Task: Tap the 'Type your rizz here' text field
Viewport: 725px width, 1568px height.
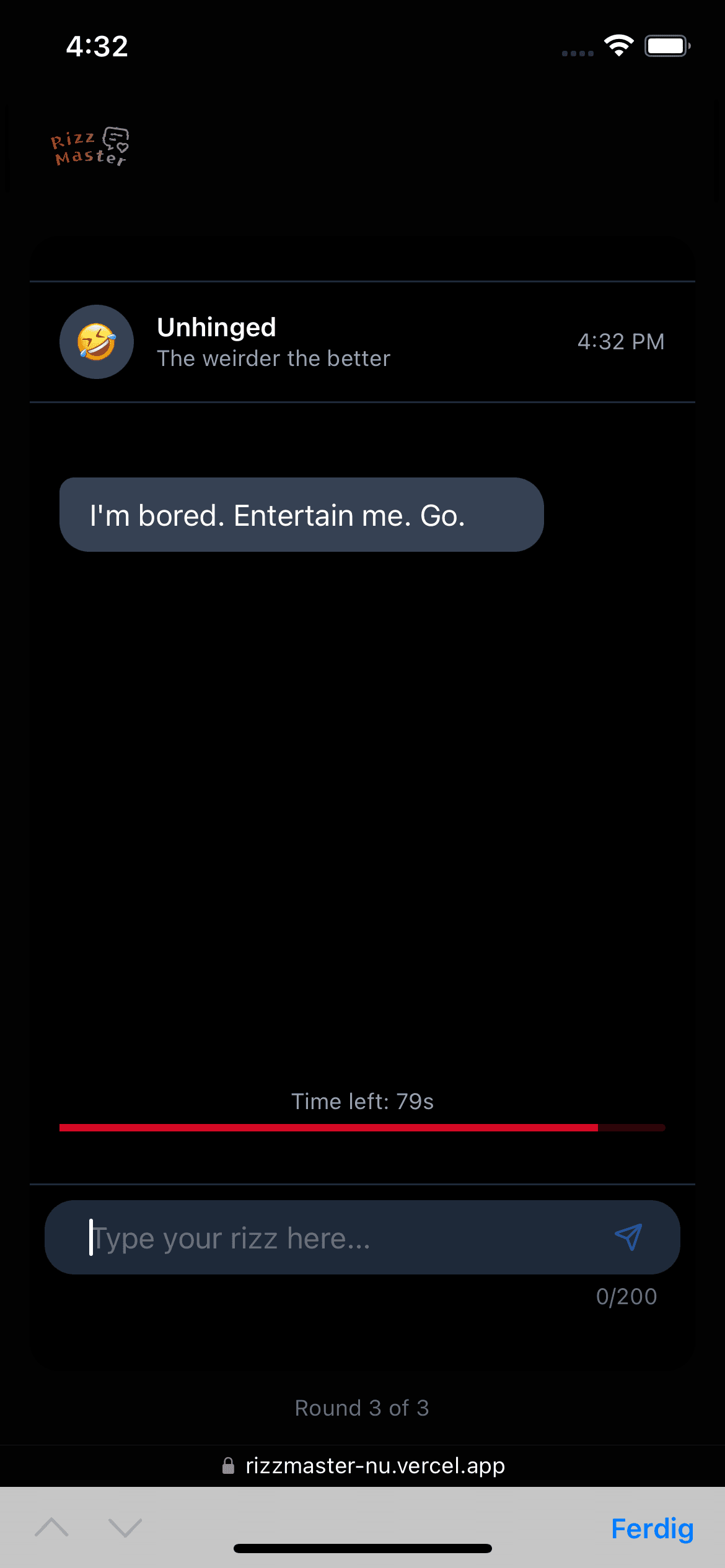Action: (x=335, y=1238)
